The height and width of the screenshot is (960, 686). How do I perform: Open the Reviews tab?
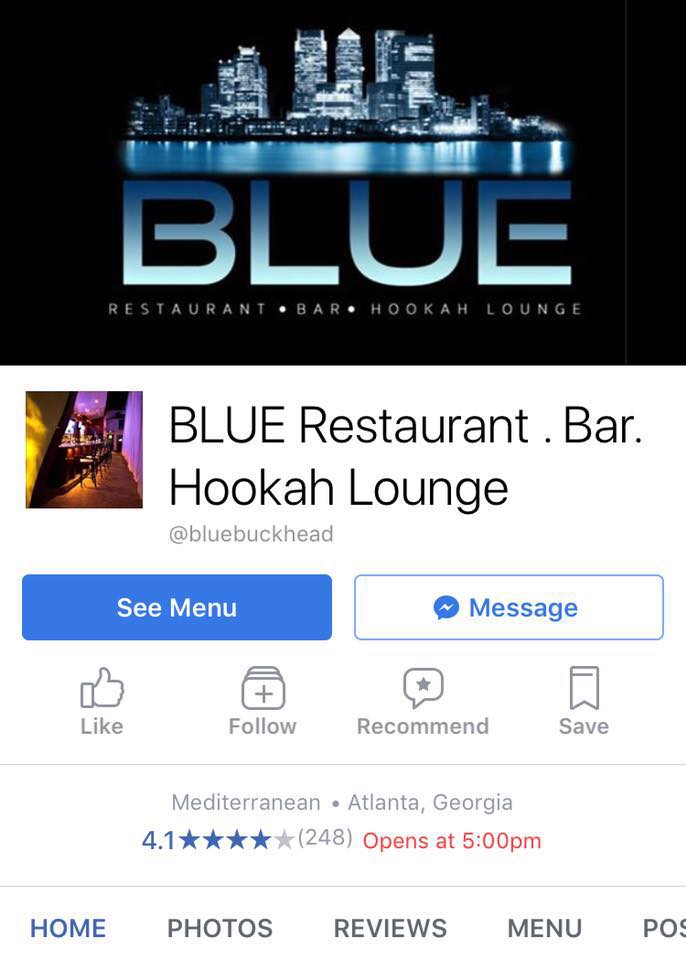click(x=390, y=928)
